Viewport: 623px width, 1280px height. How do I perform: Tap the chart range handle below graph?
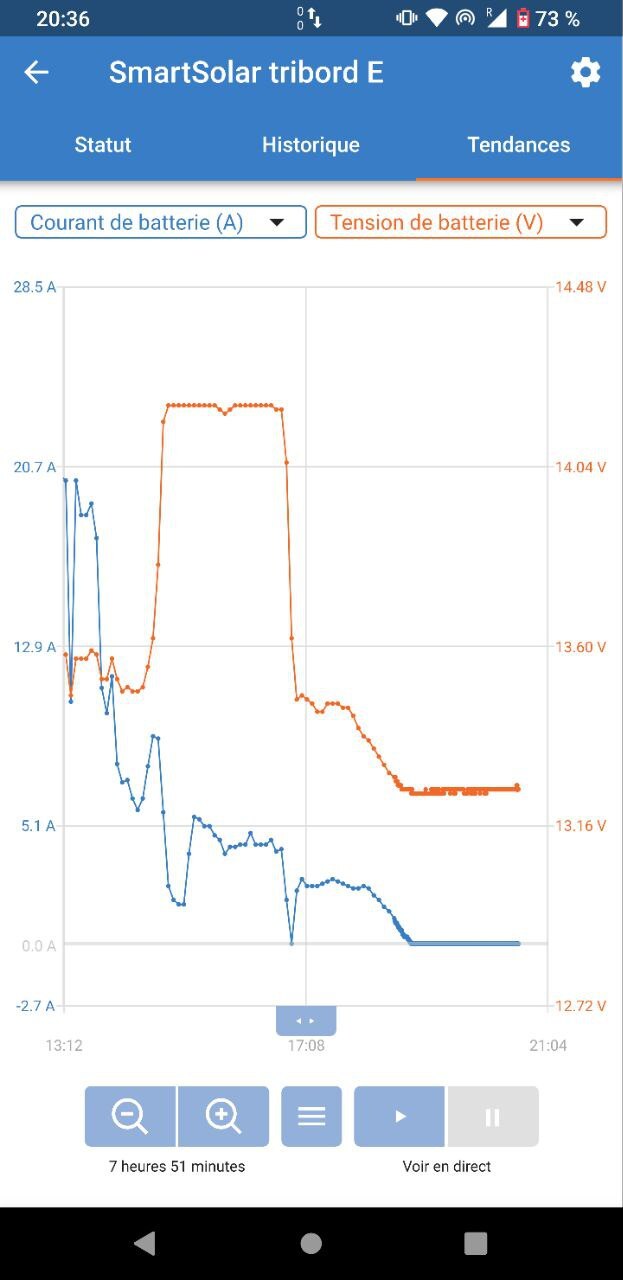pyautogui.click(x=306, y=1021)
